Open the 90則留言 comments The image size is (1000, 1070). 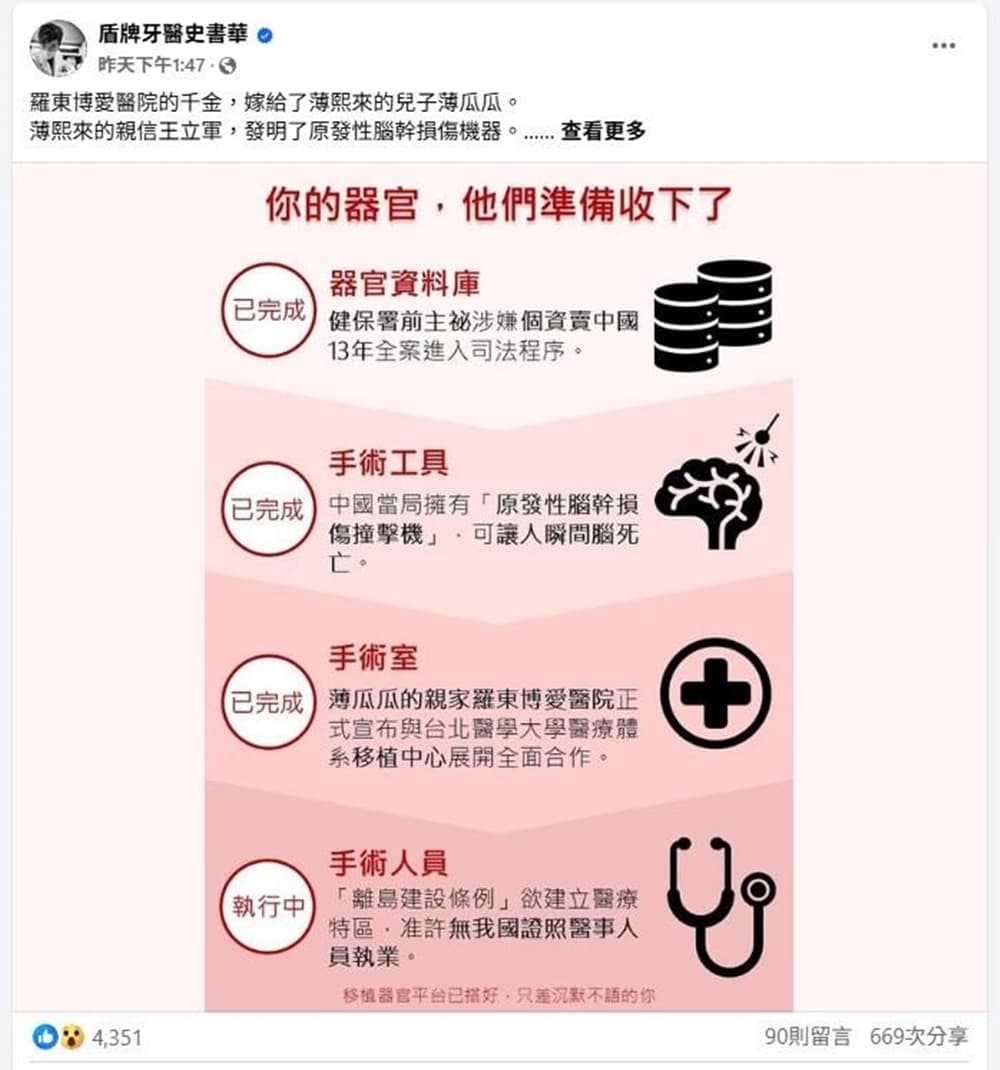[807, 1037]
